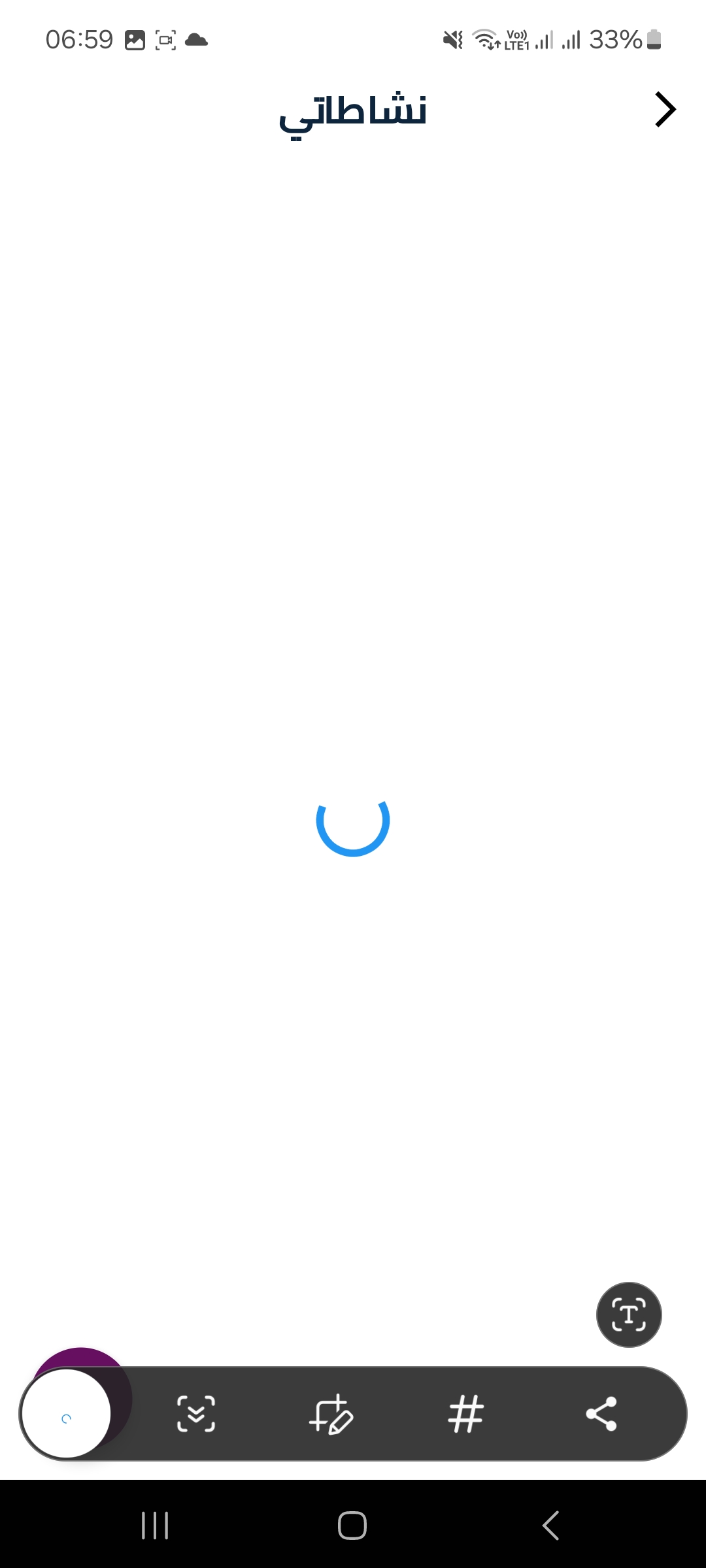Viewport: 706px width, 1568px height.
Task: Start scroll capture of the screenshot
Action: (x=196, y=1414)
